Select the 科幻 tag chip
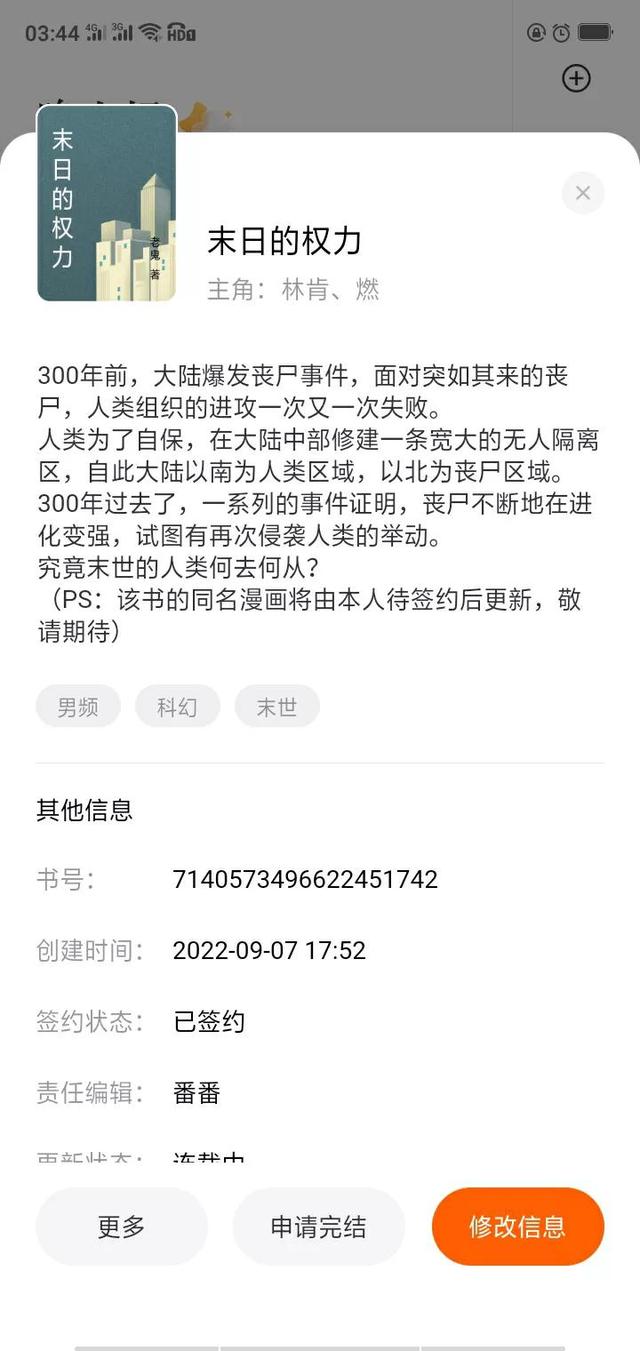The image size is (640, 1351). [177, 707]
